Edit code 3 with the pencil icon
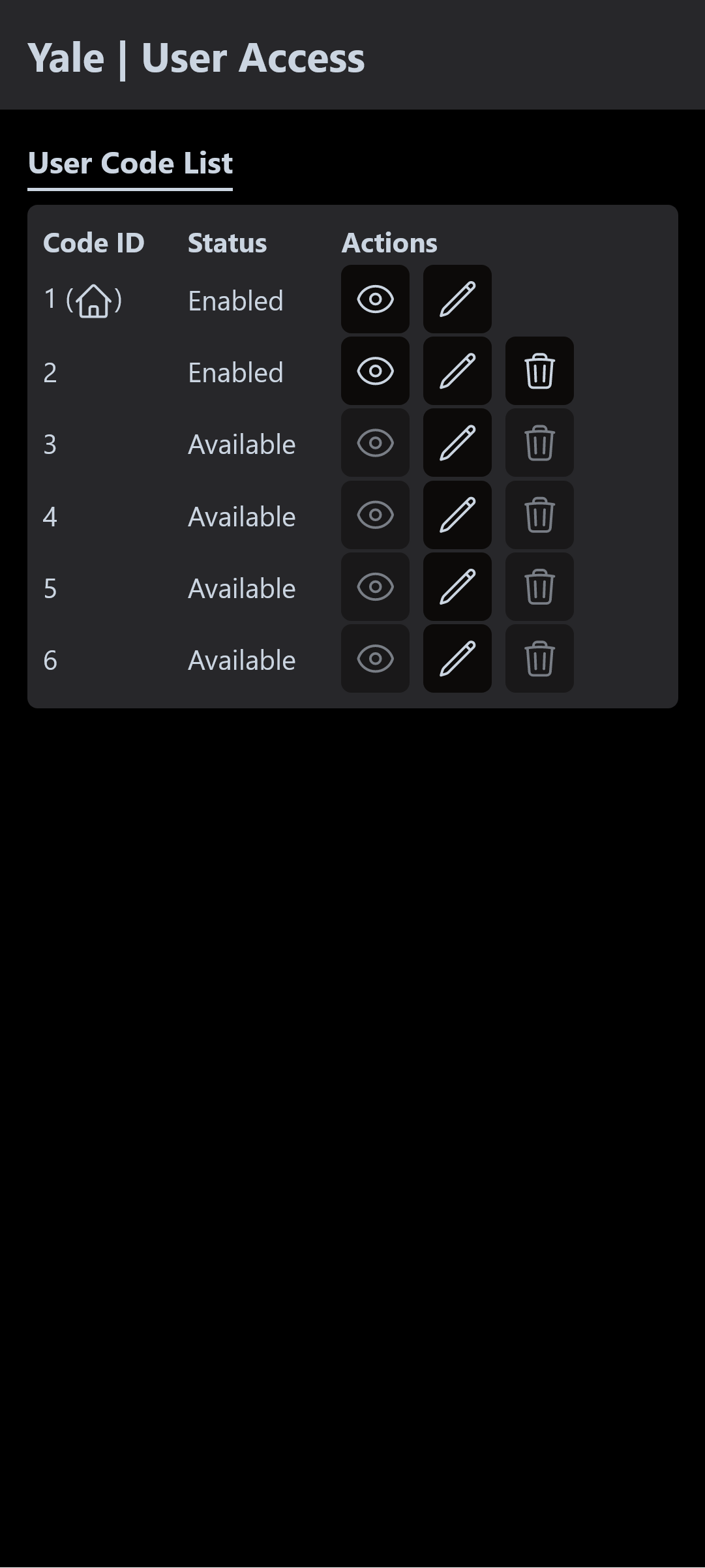 457,443
